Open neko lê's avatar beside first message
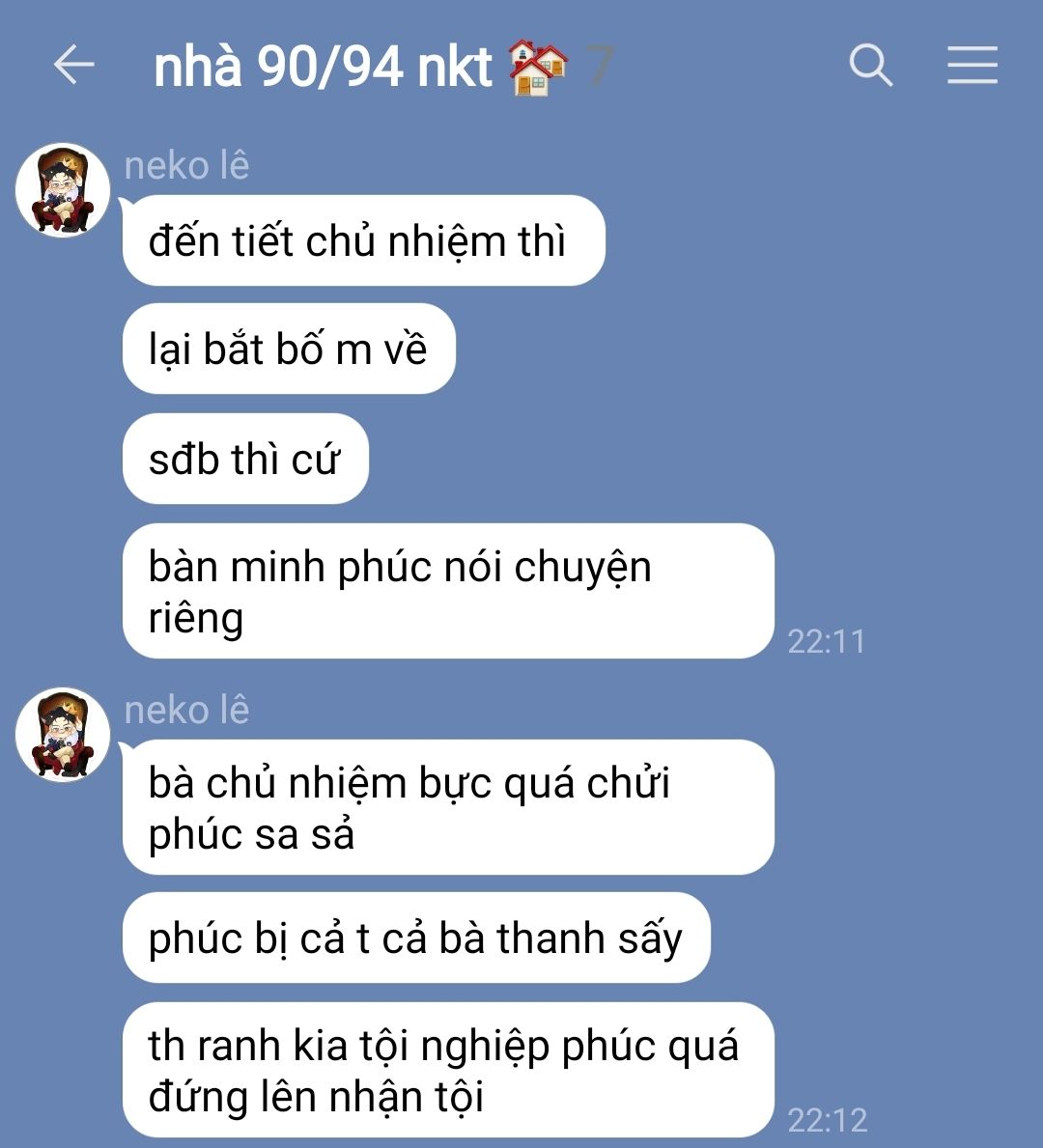This screenshot has width=1043, height=1148. tap(63, 190)
